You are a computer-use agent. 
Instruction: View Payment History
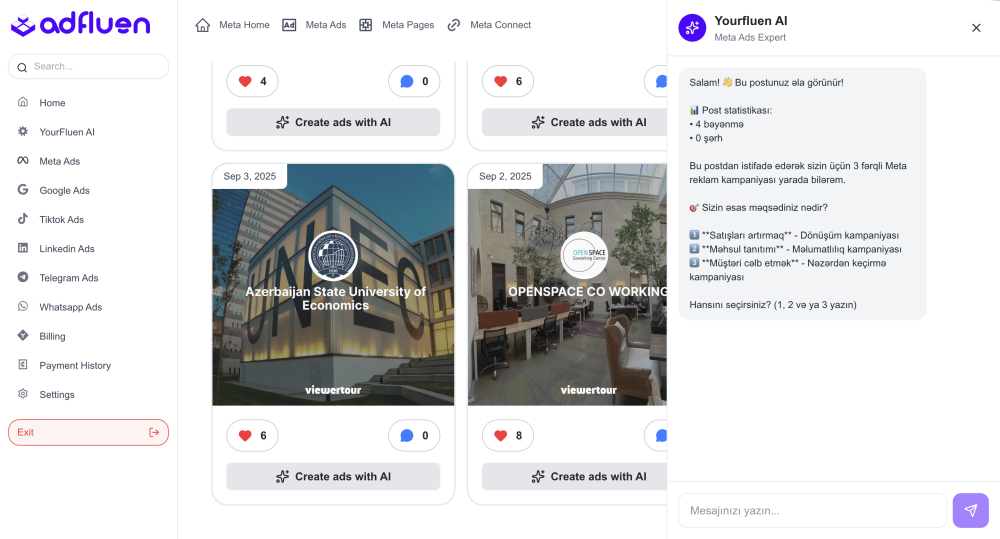click(x=74, y=365)
